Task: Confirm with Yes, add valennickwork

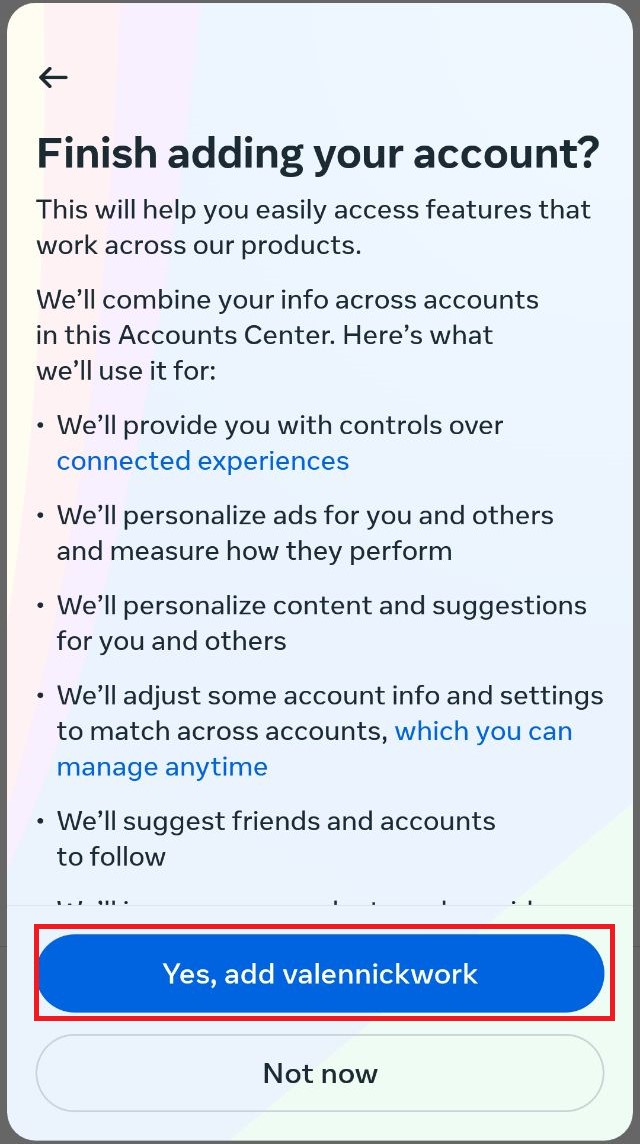Action: pyautogui.click(x=320, y=973)
